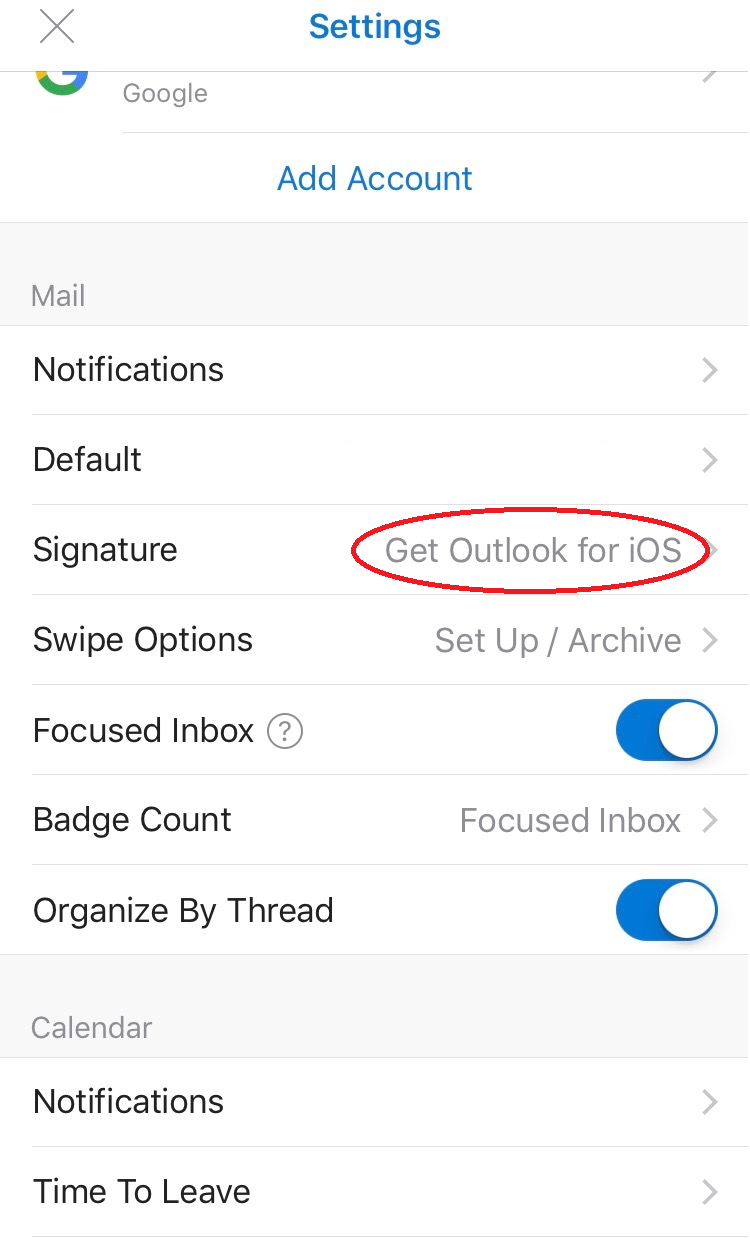Screen dimensions: 750x1238
Task: Open Time To Leave settings
Action: coord(375,1192)
